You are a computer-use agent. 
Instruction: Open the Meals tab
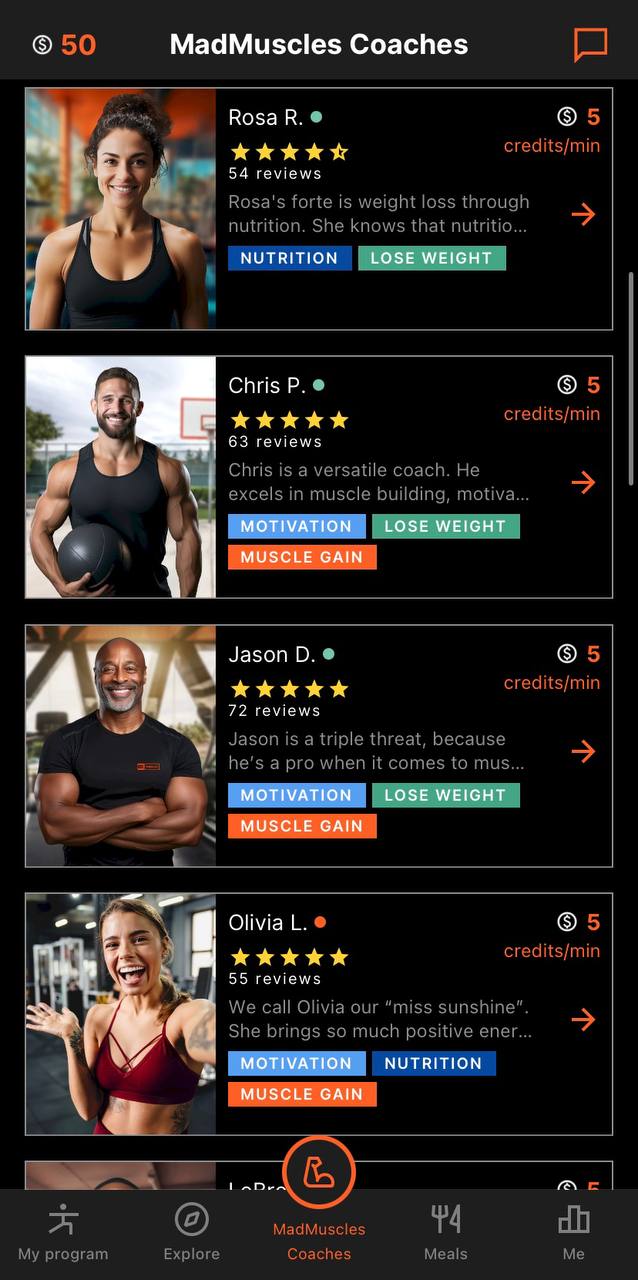click(x=446, y=1234)
